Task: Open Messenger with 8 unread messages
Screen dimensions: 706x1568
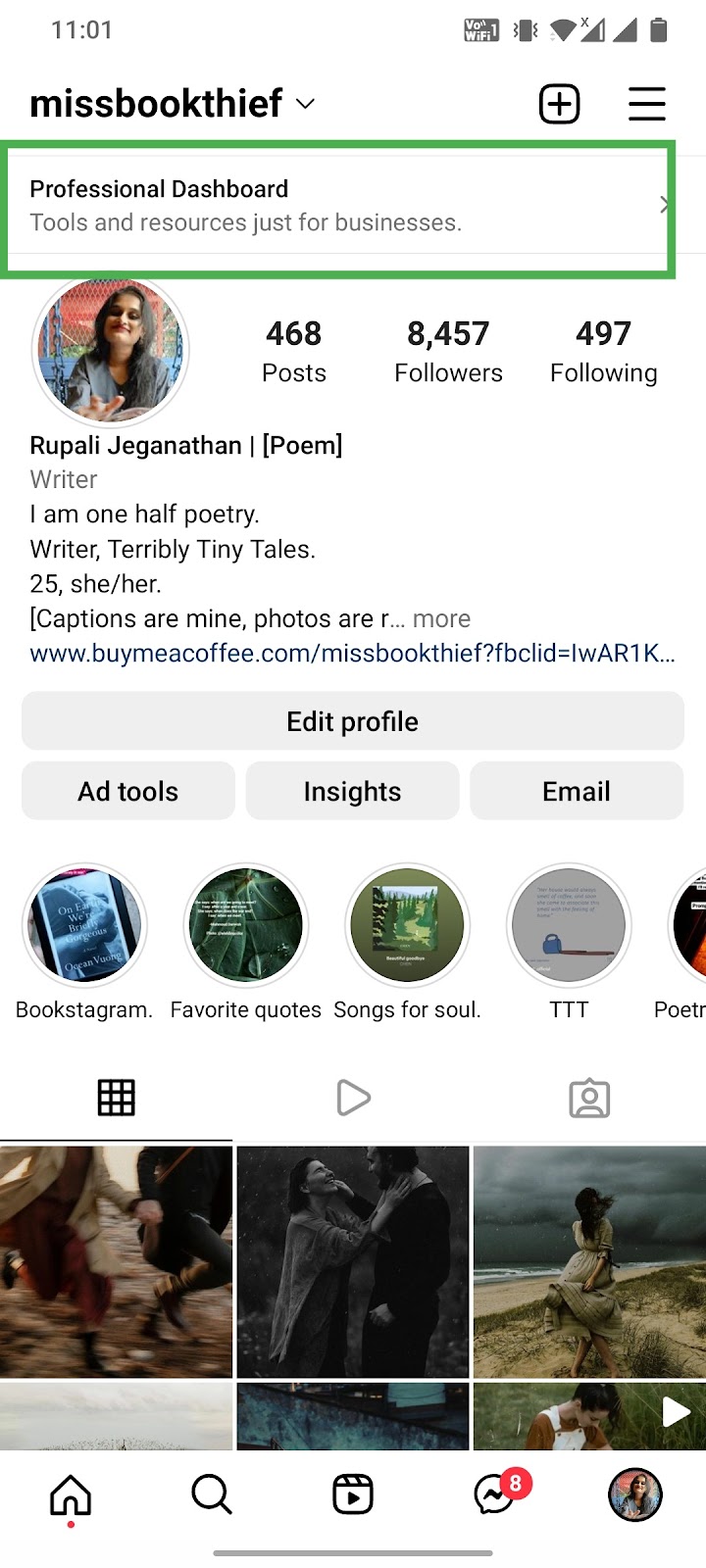Action: 494,1495
